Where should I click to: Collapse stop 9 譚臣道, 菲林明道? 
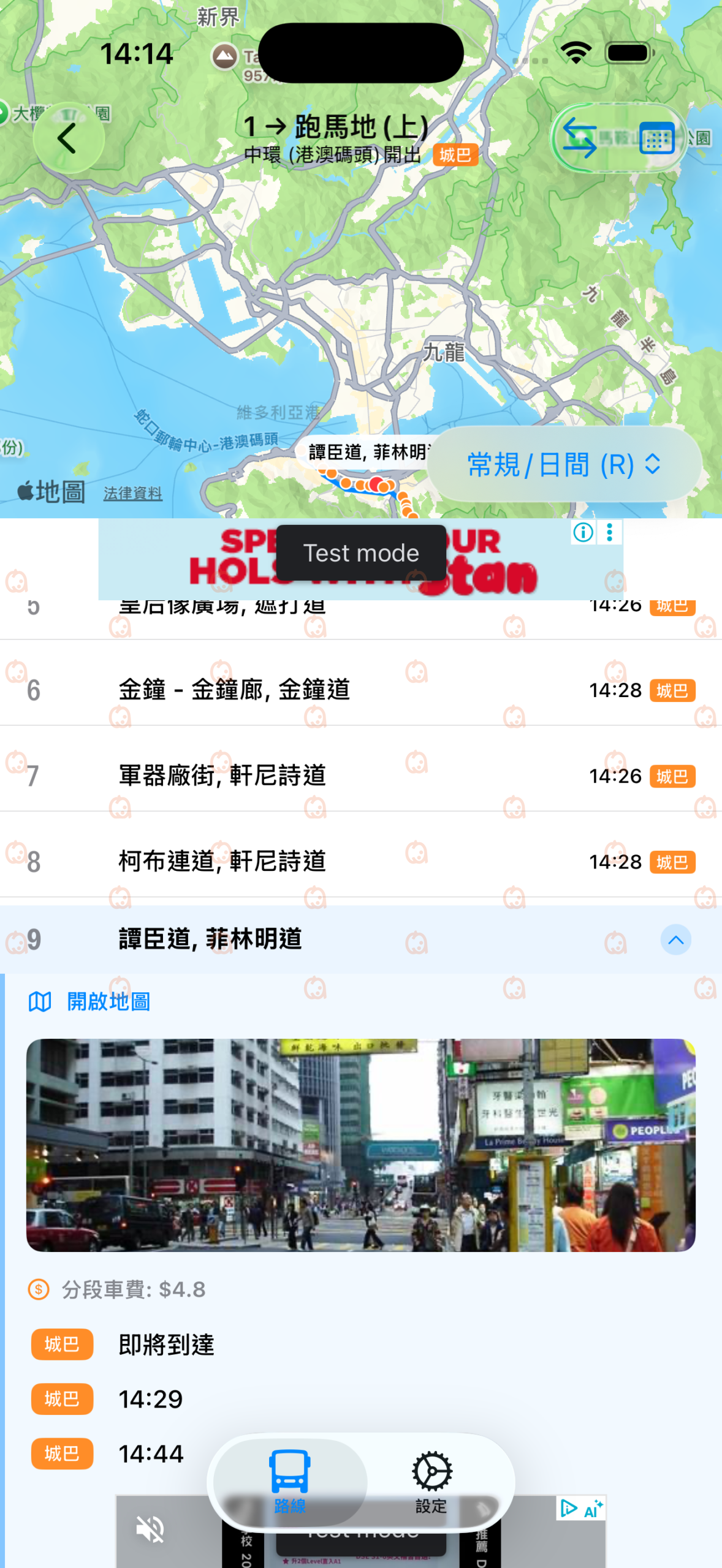[x=675, y=940]
